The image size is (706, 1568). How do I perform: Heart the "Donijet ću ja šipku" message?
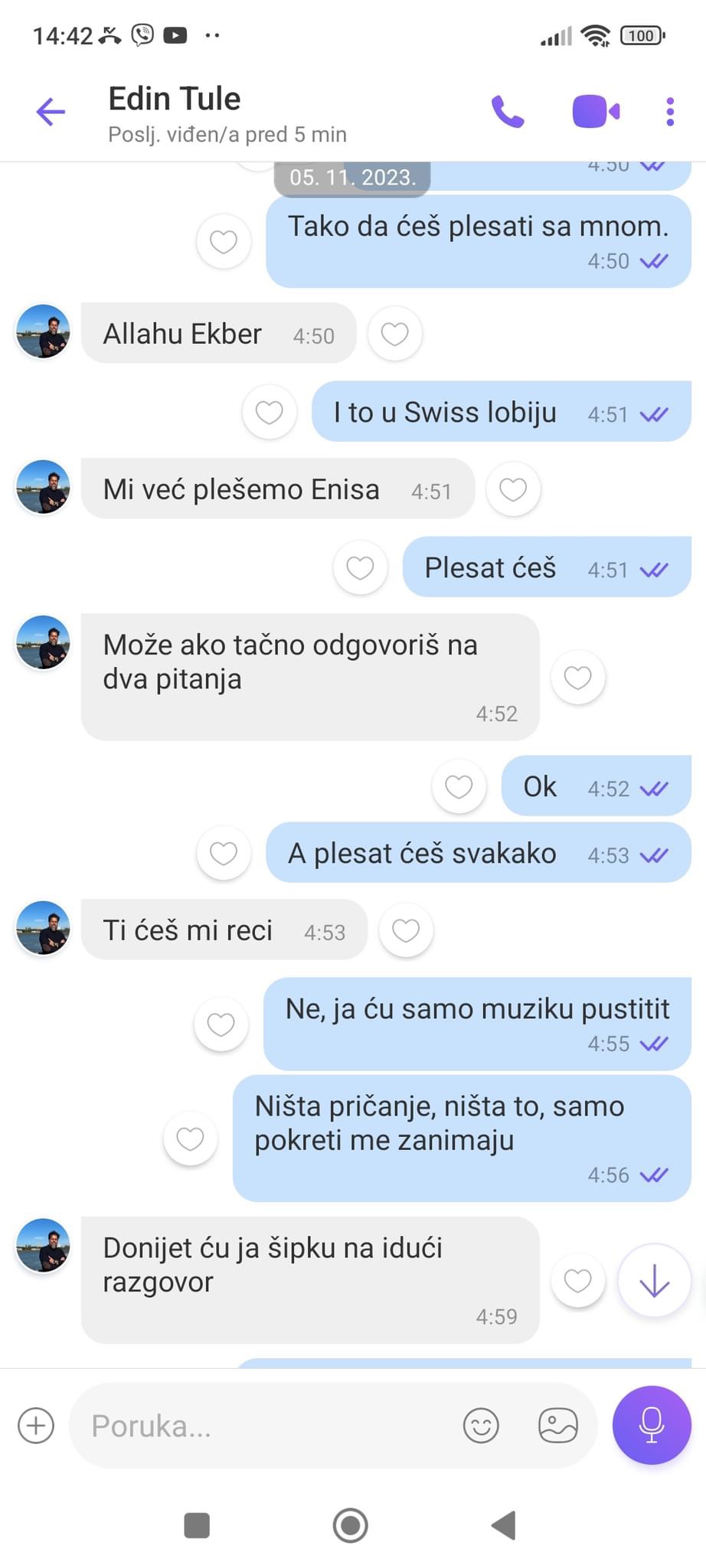(577, 1280)
